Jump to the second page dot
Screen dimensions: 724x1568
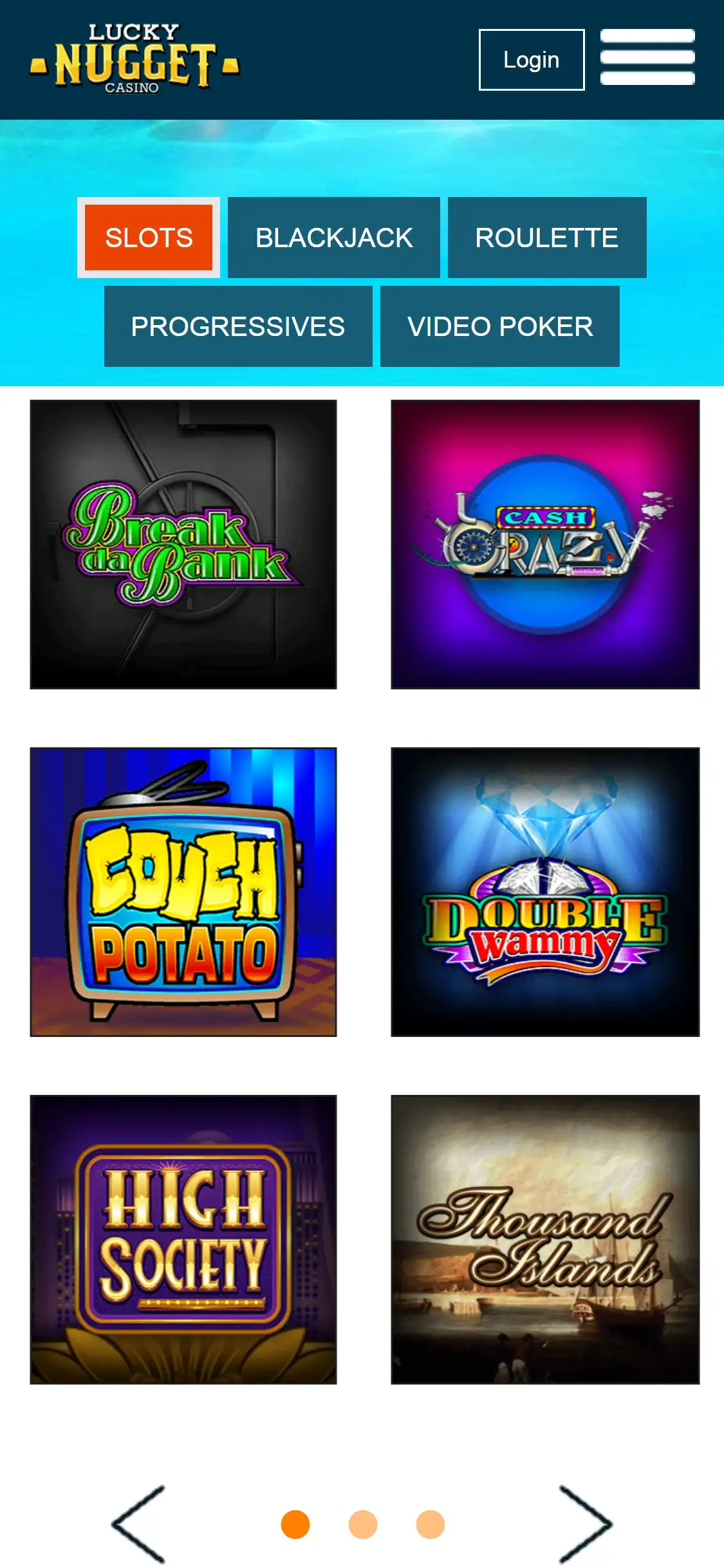pyautogui.click(x=363, y=1524)
